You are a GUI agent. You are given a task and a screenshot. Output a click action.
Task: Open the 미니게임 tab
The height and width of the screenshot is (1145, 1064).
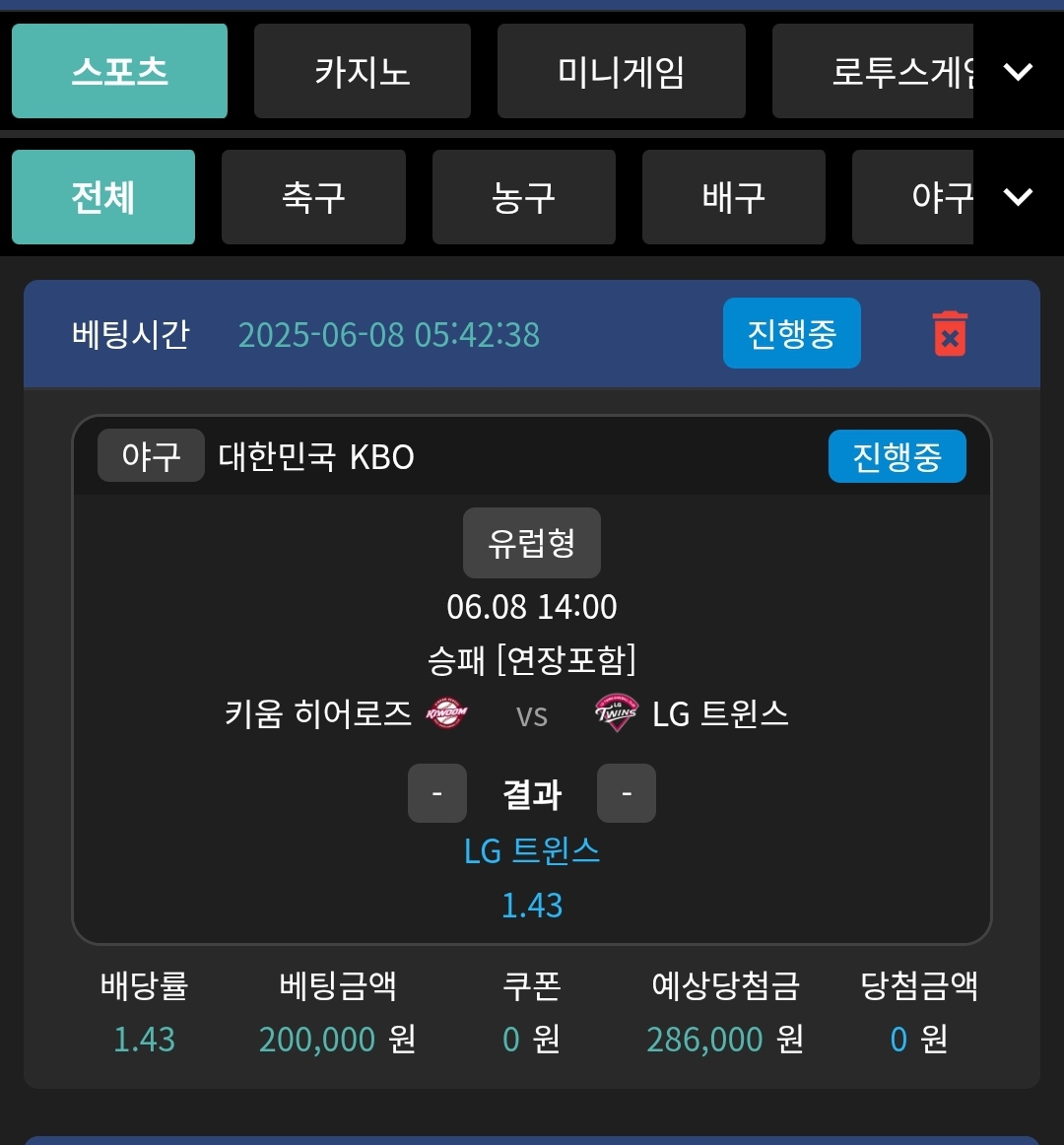coord(621,71)
